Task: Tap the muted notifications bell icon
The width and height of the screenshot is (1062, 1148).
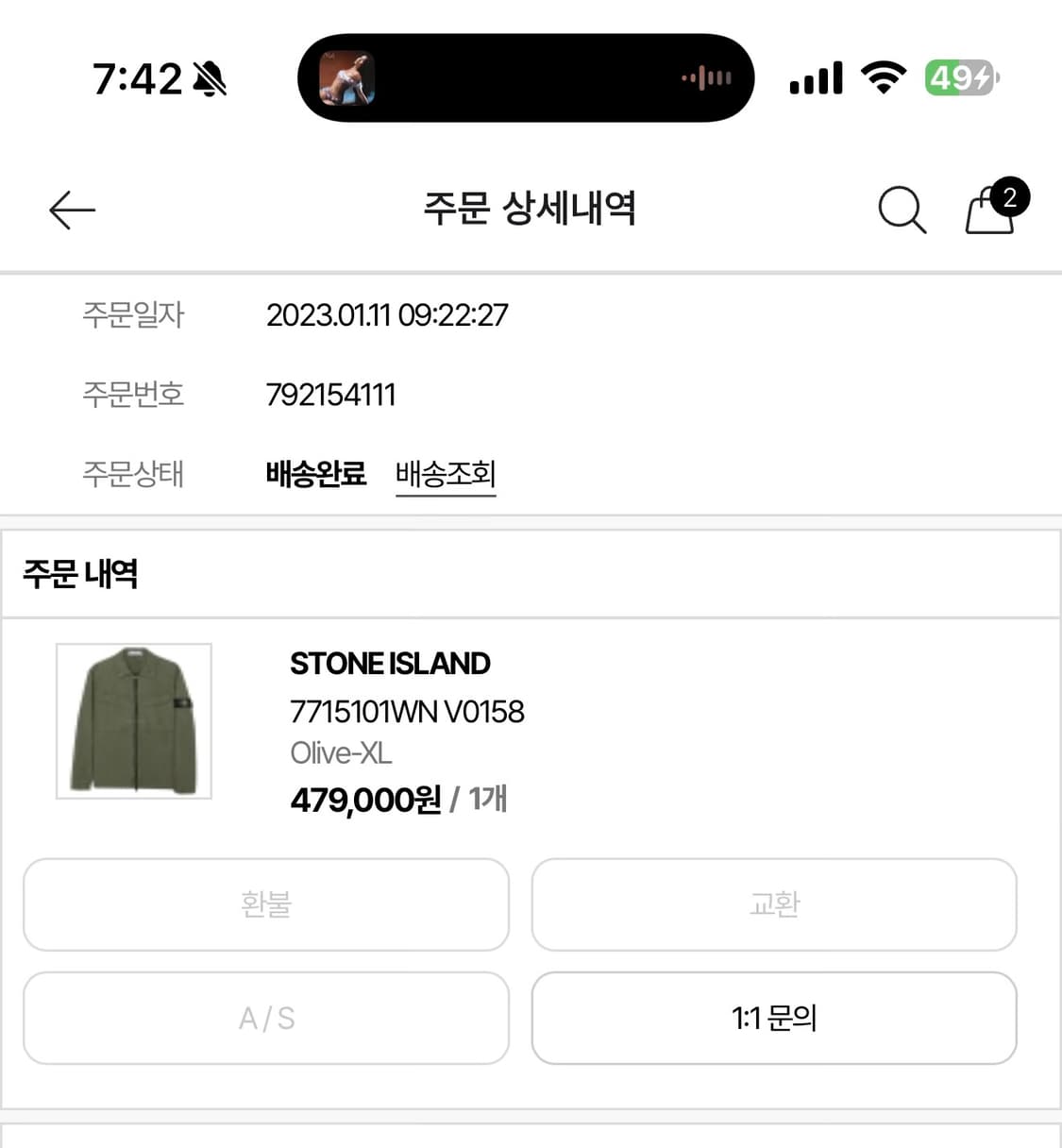Action: 208,79
